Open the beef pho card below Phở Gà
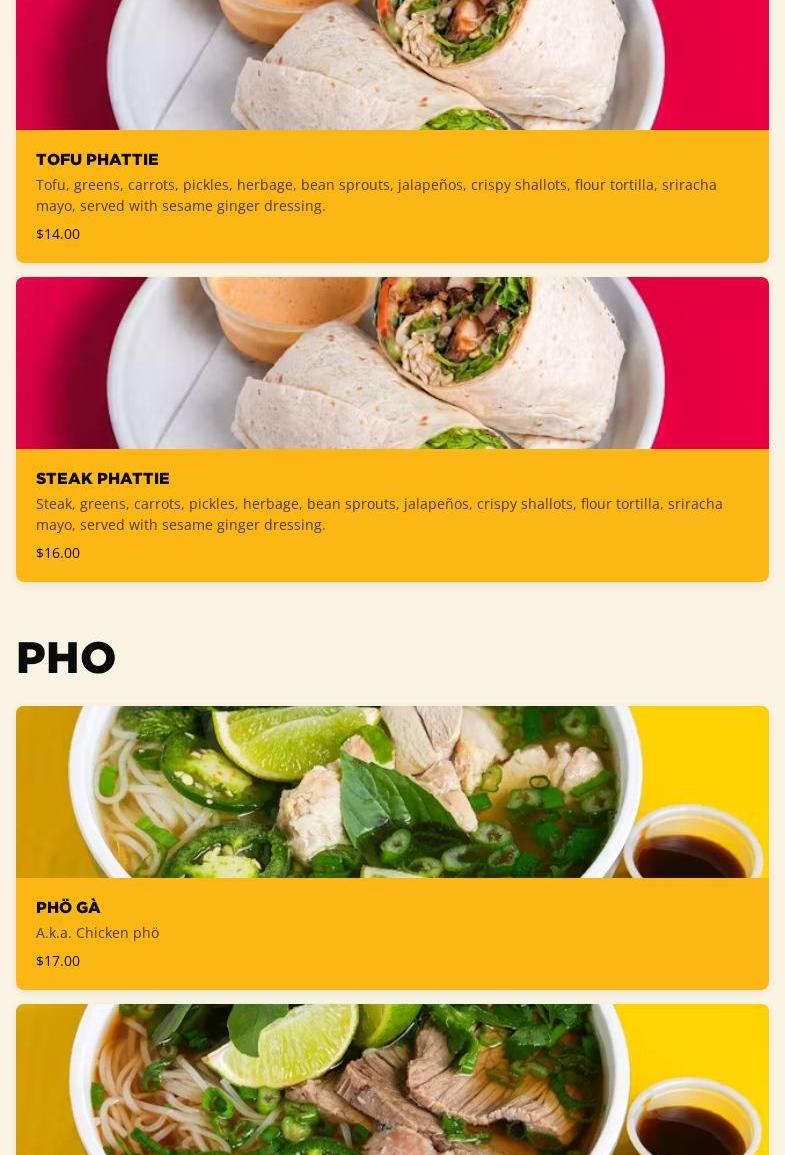Viewport: 785px width, 1155px height. pyautogui.click(x=392, y=1080)
